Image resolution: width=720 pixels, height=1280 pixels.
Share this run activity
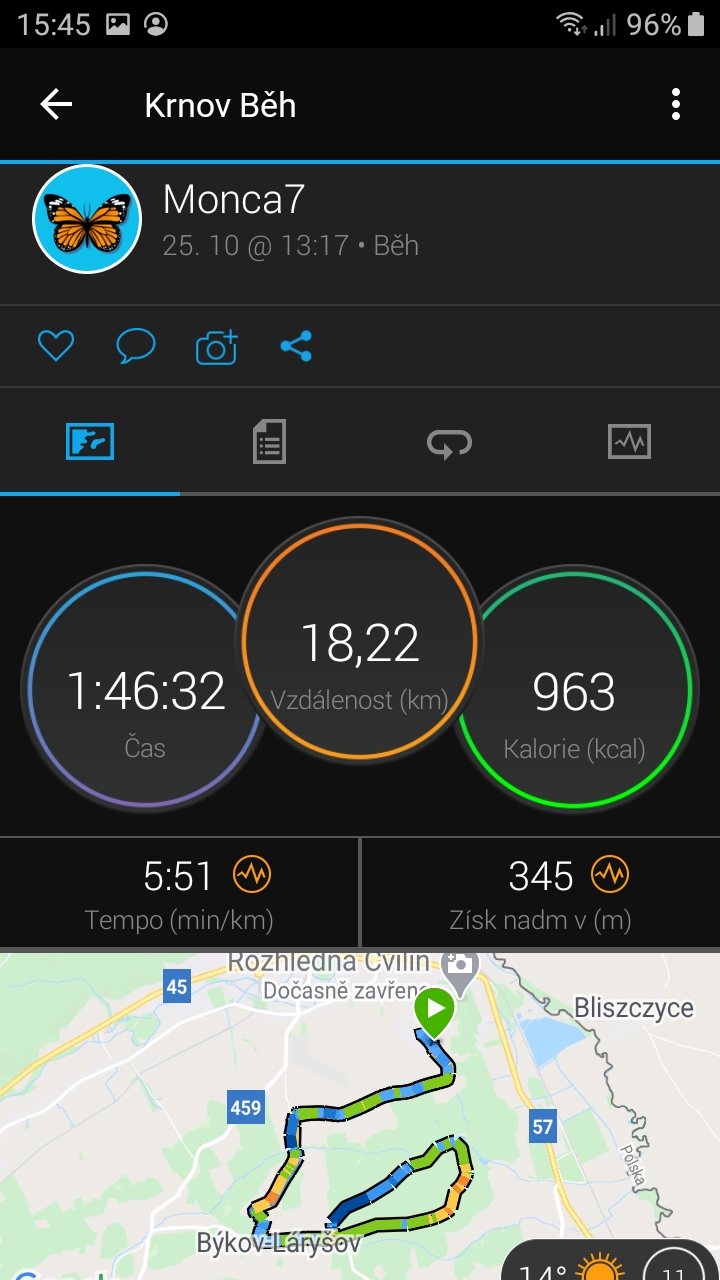296,346
